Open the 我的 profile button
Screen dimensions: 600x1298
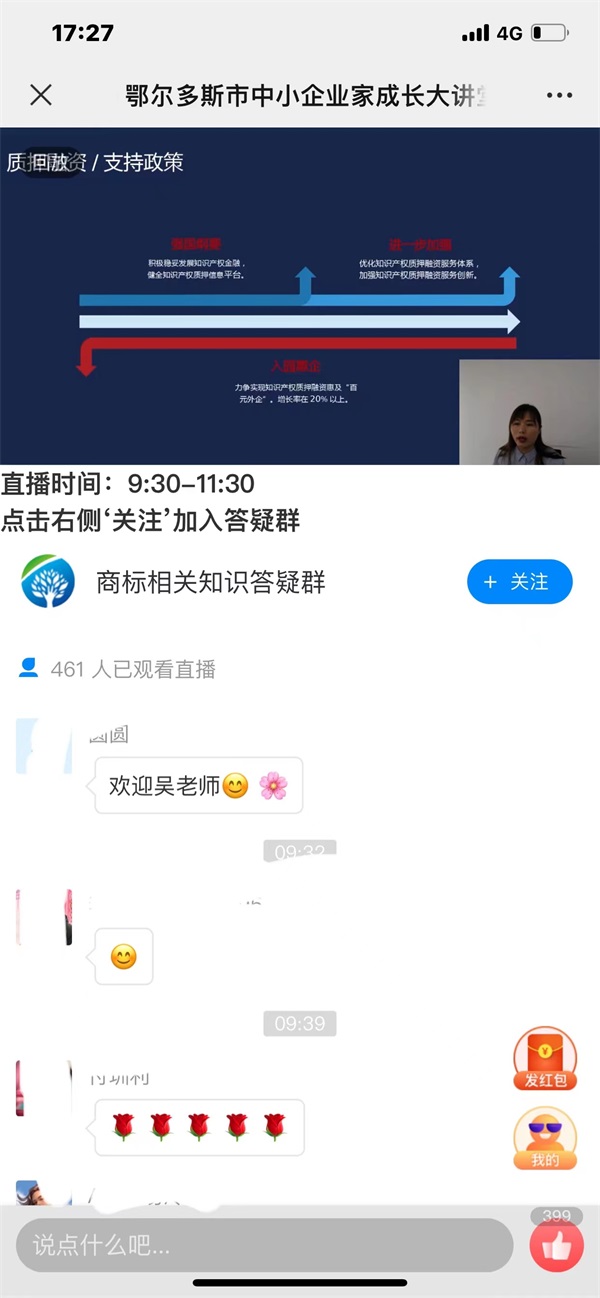pos(545,1138)
